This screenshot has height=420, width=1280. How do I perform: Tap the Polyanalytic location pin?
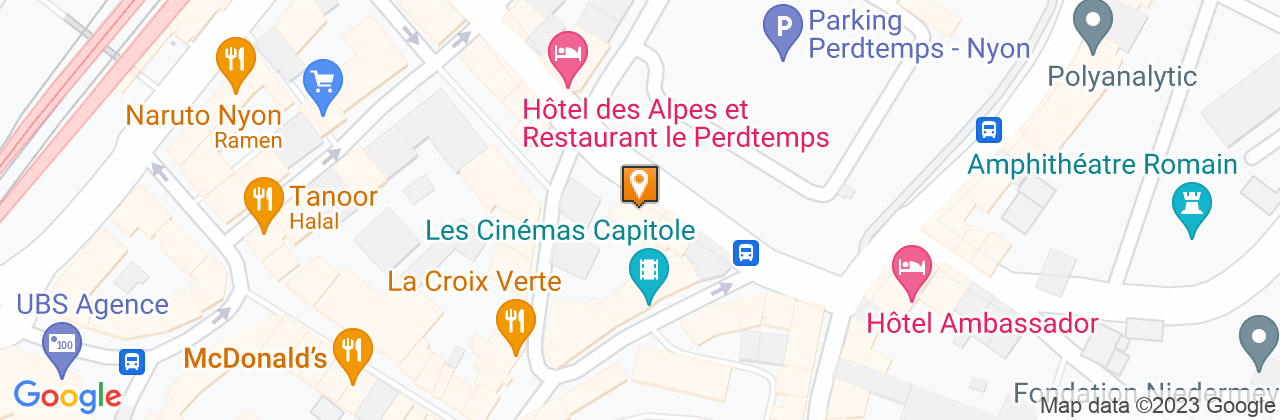pyautogui.click(x=1091, y=21)
